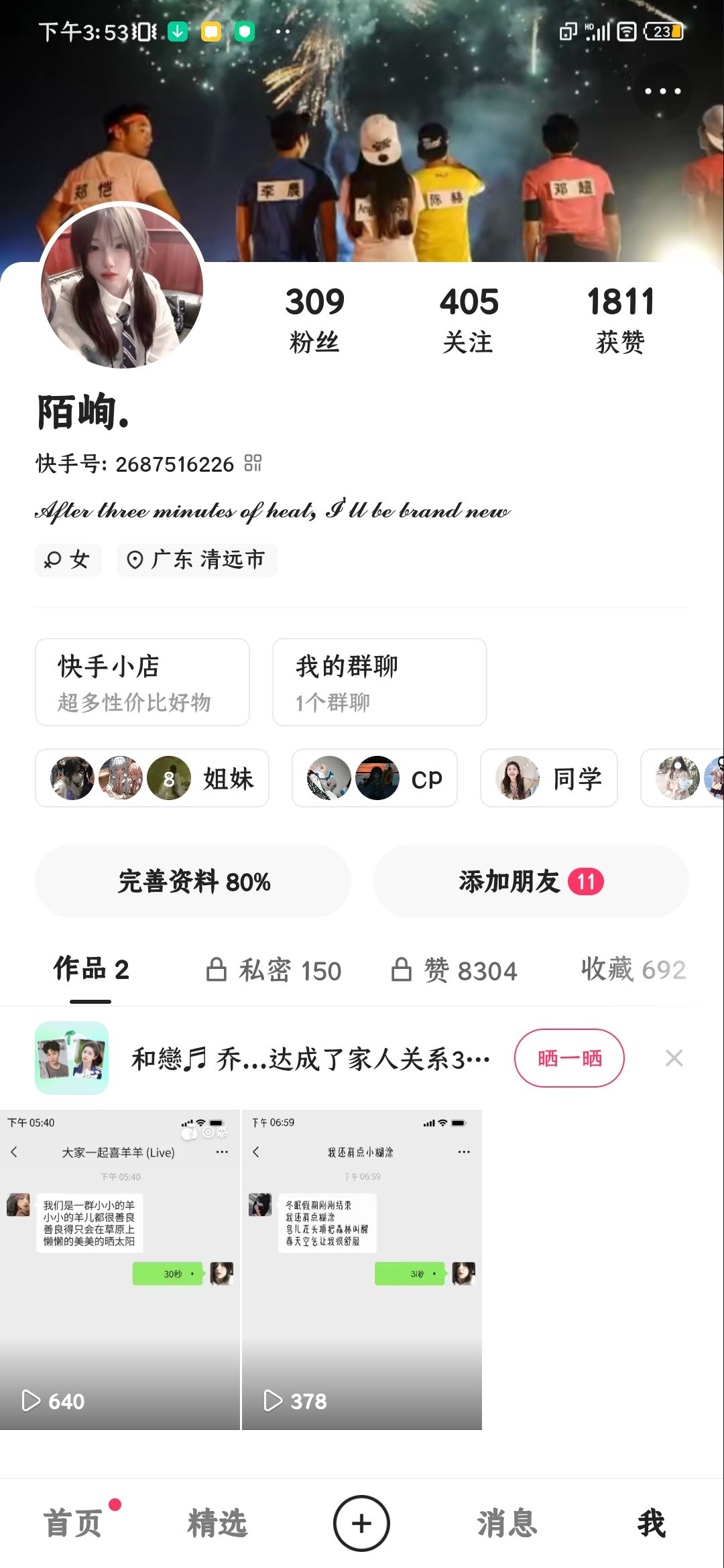The width and height of the screenshot is (724, 1568).
Task: Dismiss the 家人关系 banner
Action: click(x=674, y=1058)
